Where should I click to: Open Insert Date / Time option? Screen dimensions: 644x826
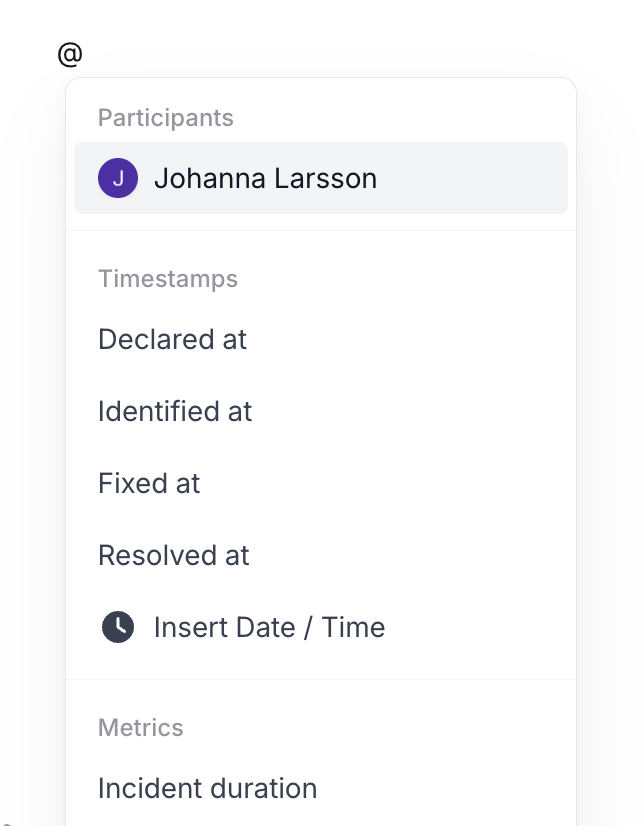click(268, 628)
